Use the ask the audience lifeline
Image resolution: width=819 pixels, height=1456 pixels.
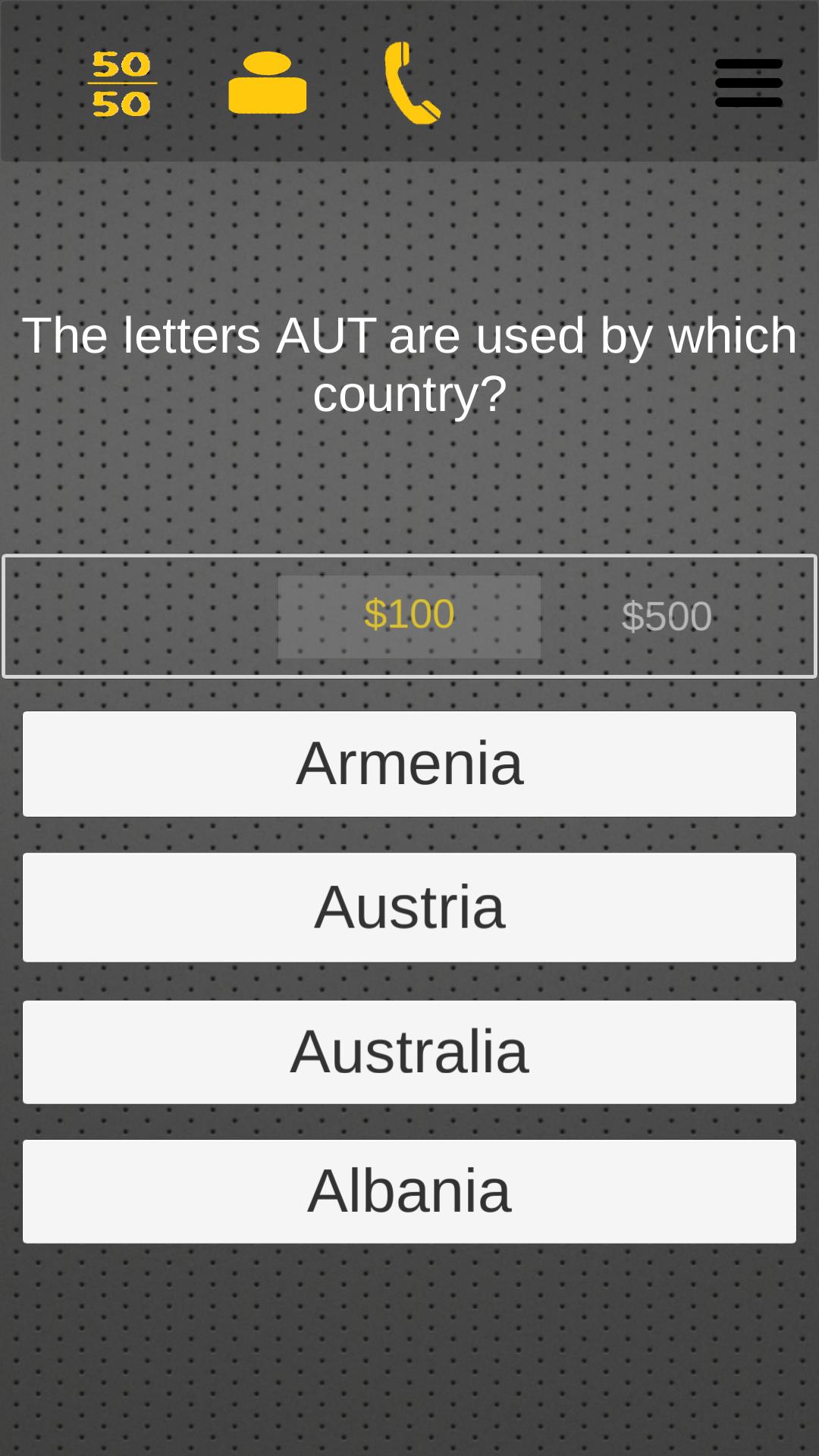coord(267,83)
